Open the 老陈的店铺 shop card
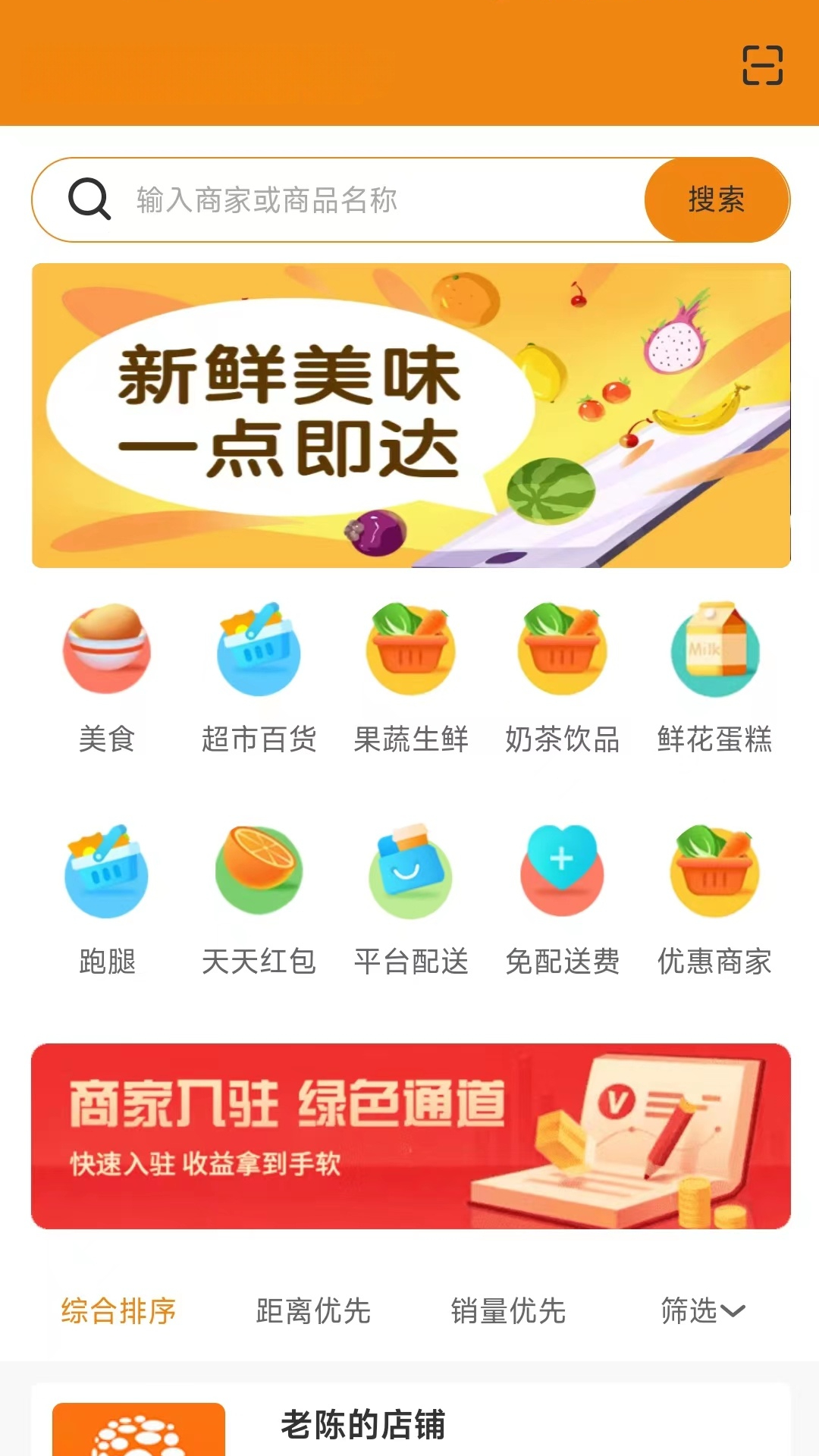819x1456 pixels. (x=410, y=1423)
